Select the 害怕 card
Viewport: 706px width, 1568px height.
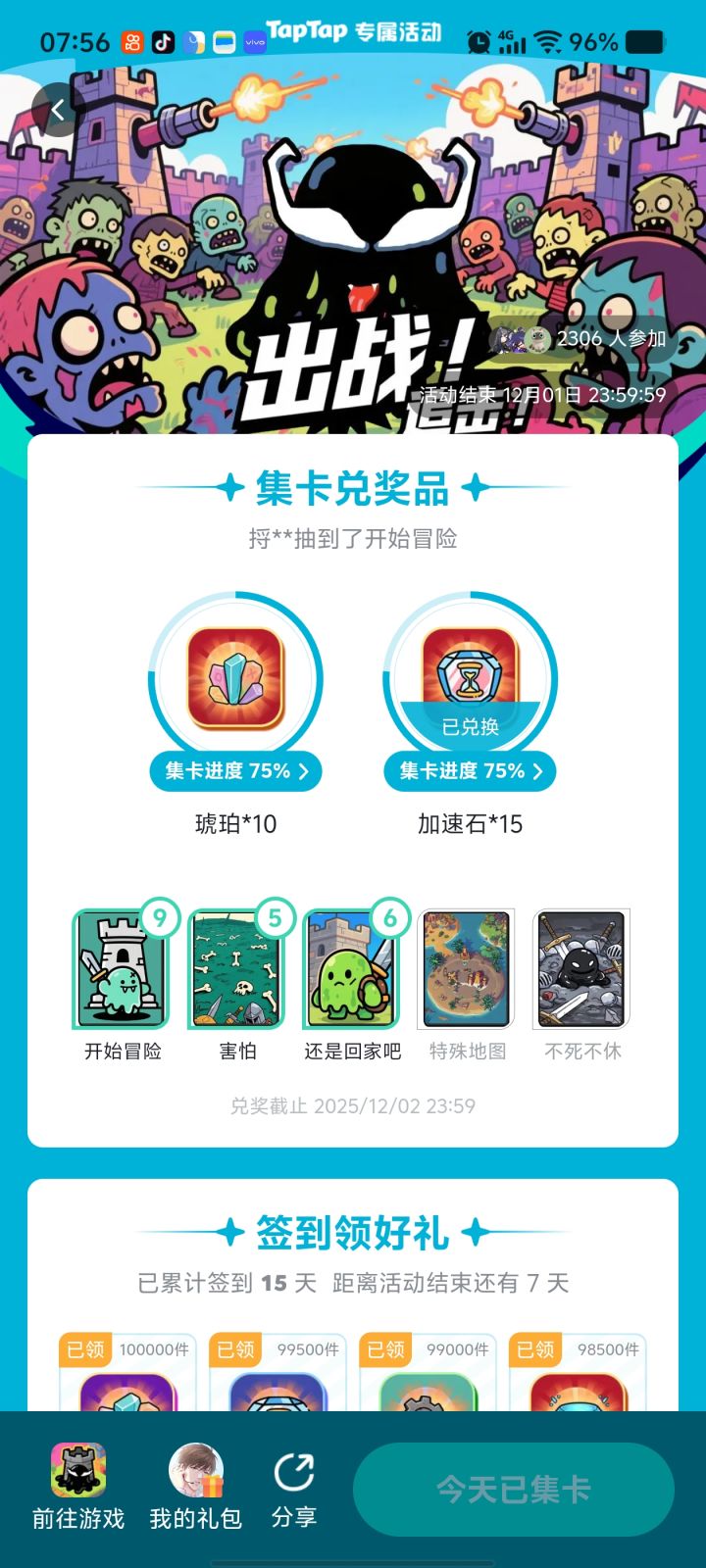tap(235, 970)
